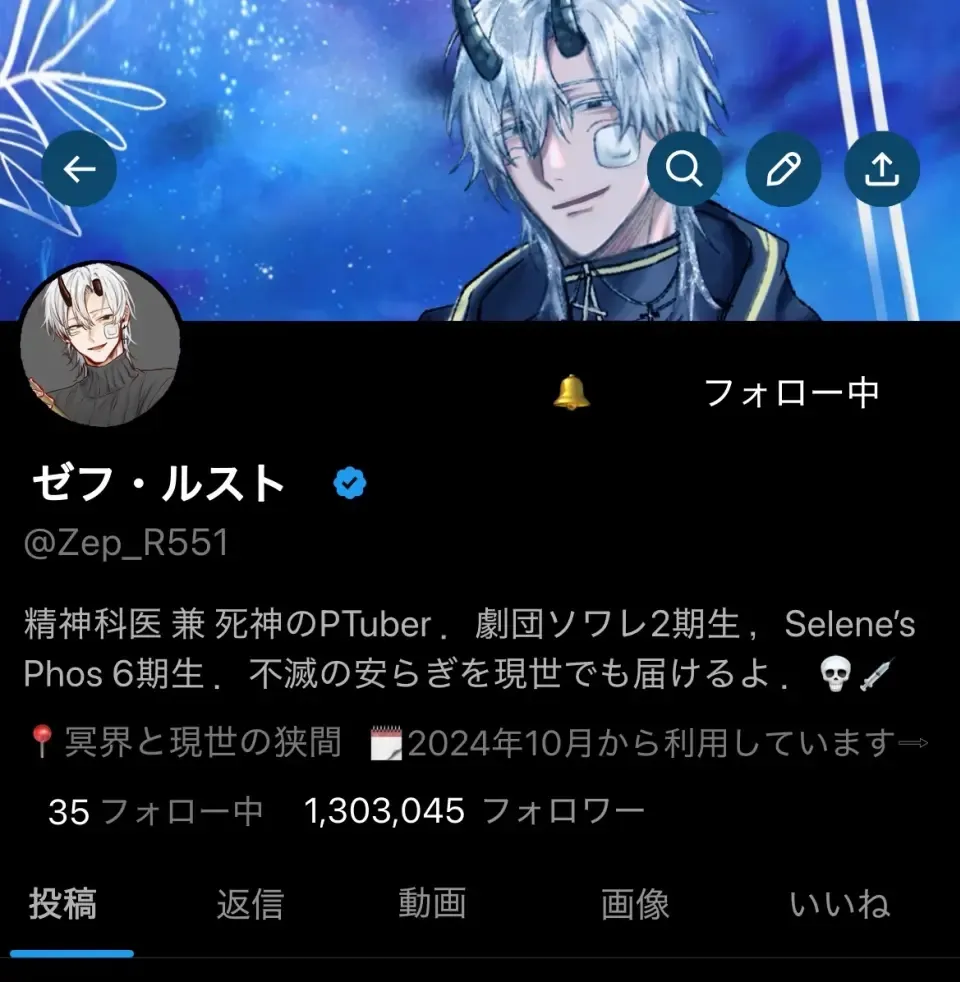Viewport: 960px width, 982px height.
Task: Search this profile's posts
Action: coord(684,169)
